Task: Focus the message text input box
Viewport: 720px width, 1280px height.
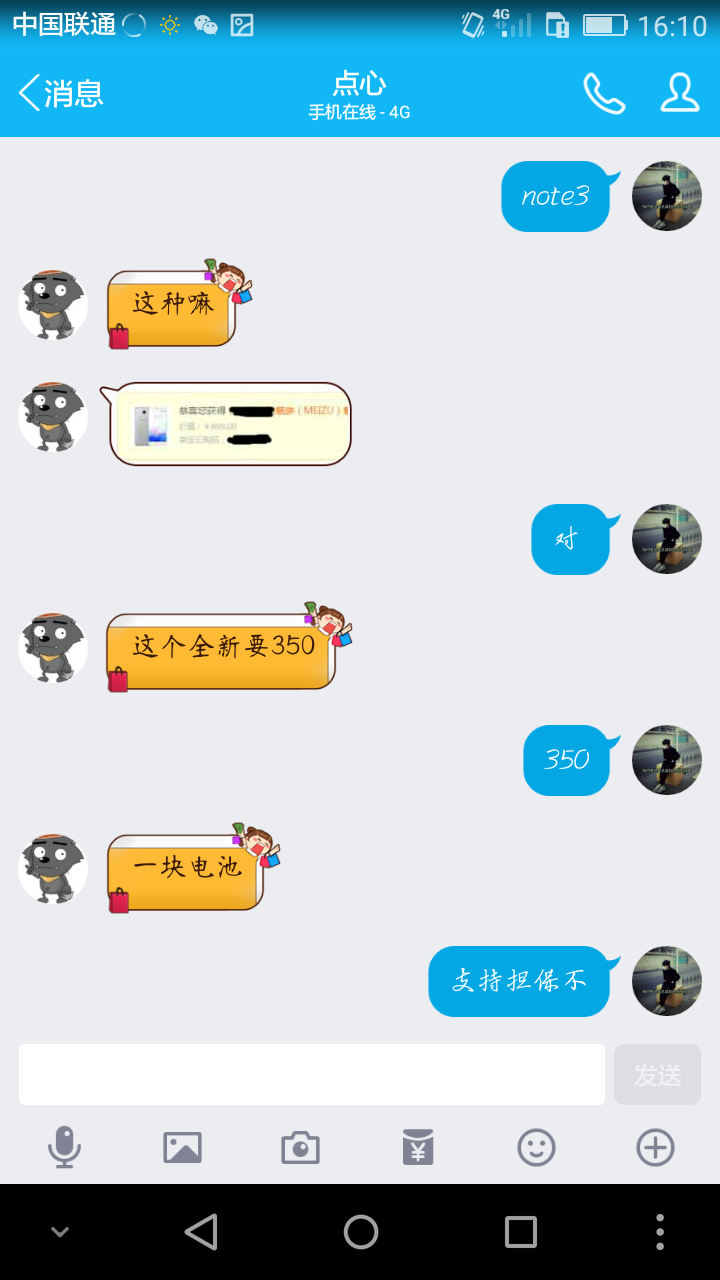Action: pyautogui.click(x=312, y=1074)
